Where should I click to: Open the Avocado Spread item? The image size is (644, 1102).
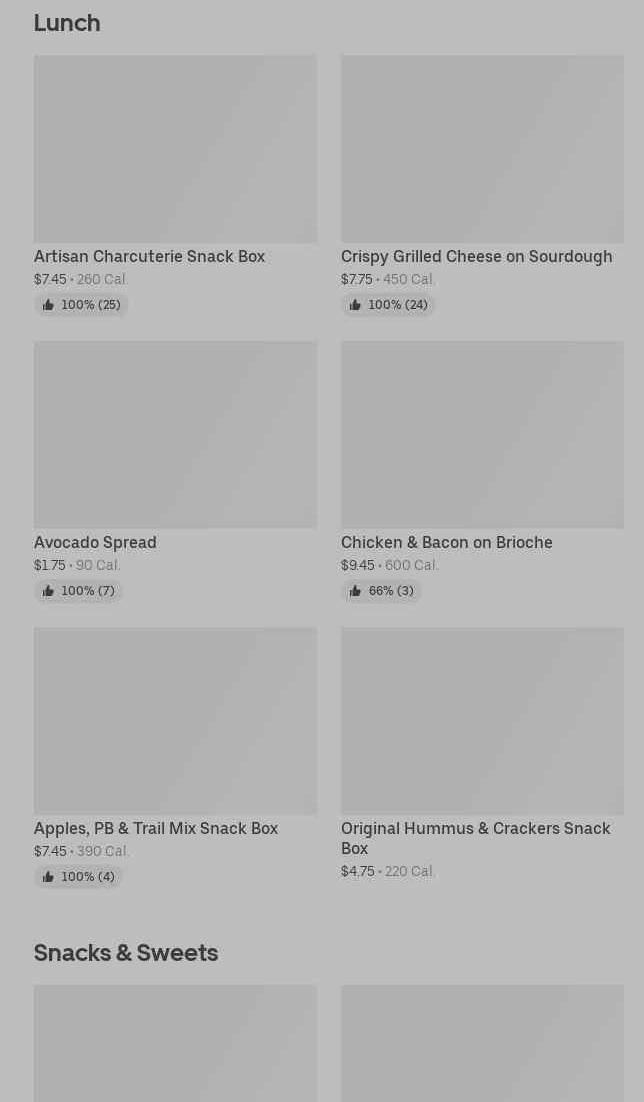tap(175, 472)
